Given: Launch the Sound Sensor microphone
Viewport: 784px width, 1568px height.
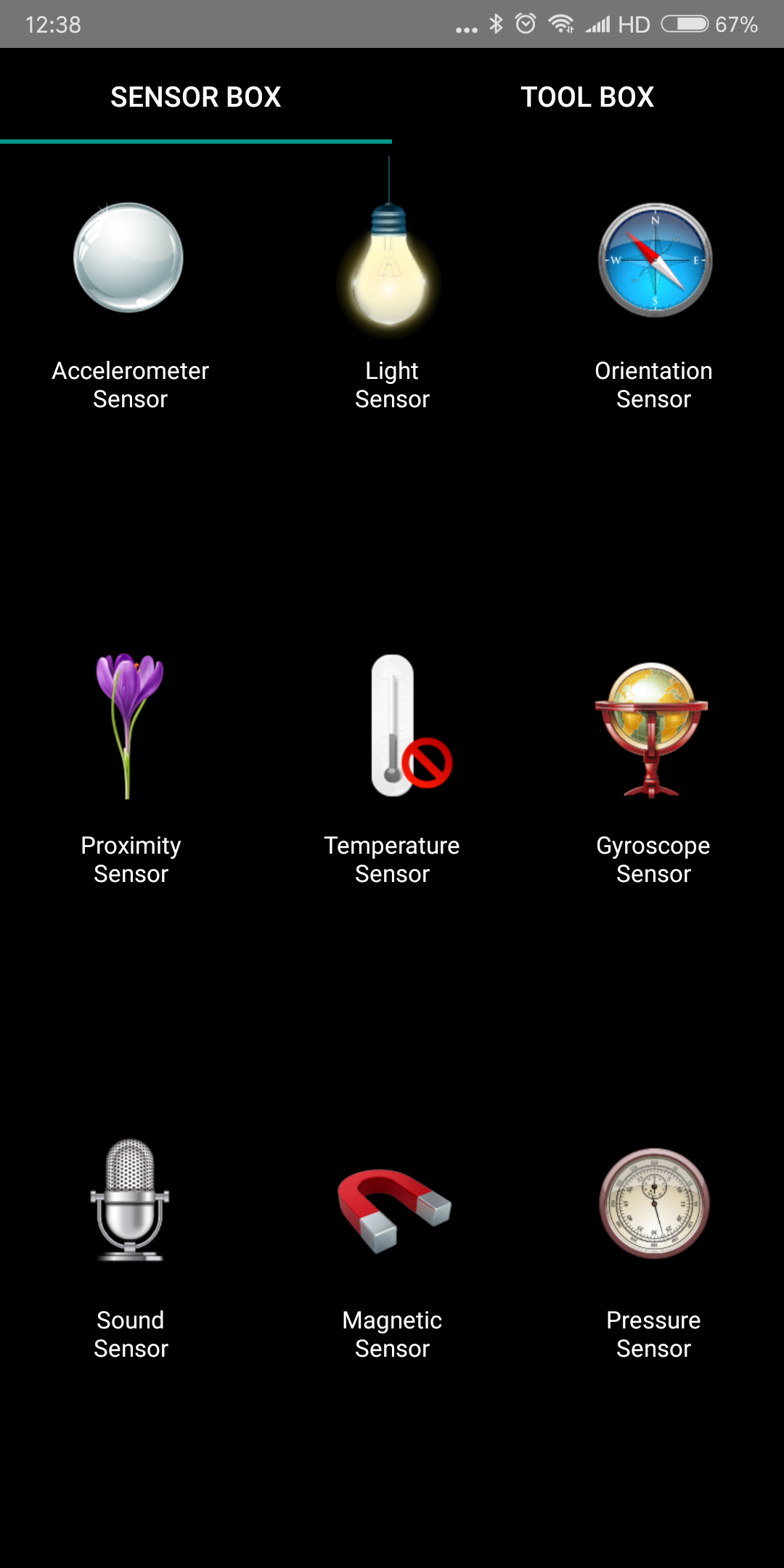Looking at the screenshot, I should click(x=129, y=1200).
